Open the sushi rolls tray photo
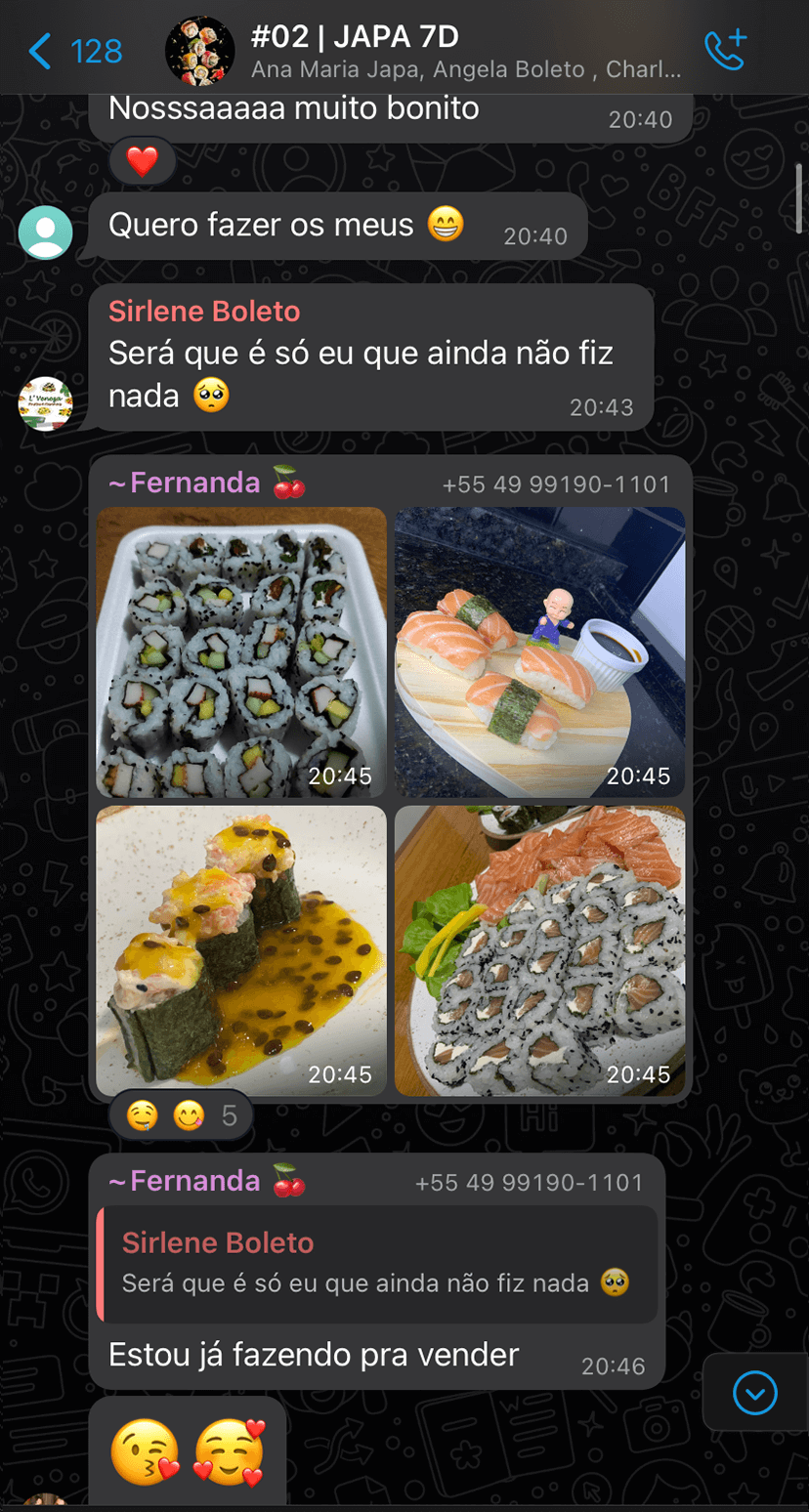 [241, 651]
